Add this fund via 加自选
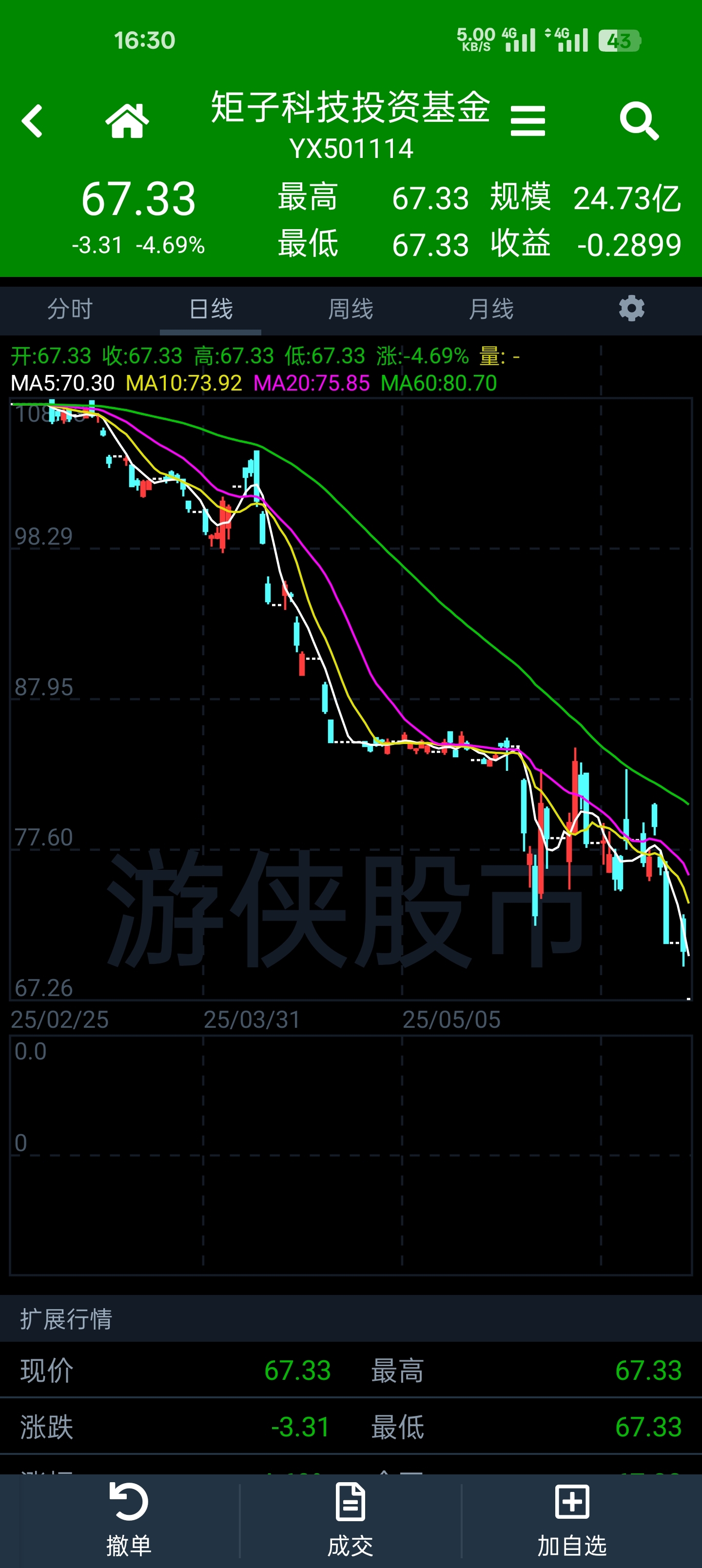Viewport: 702px width, 1568px height. pos(572,1520)
